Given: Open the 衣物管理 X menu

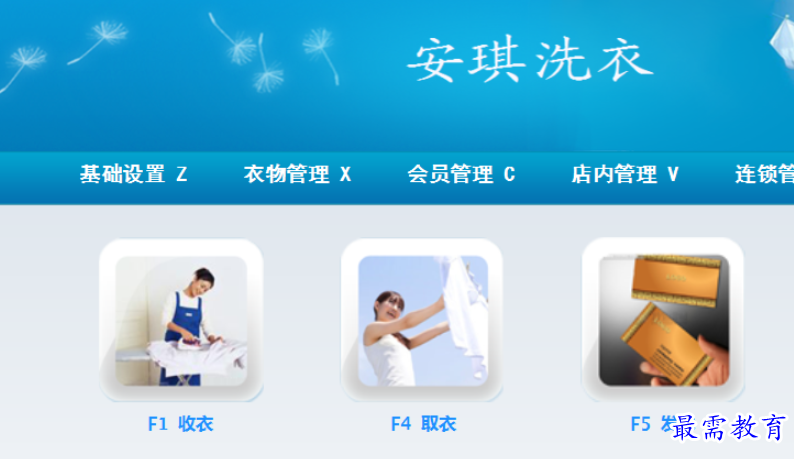Looking at the screenshot, I should tap(297, 175).
